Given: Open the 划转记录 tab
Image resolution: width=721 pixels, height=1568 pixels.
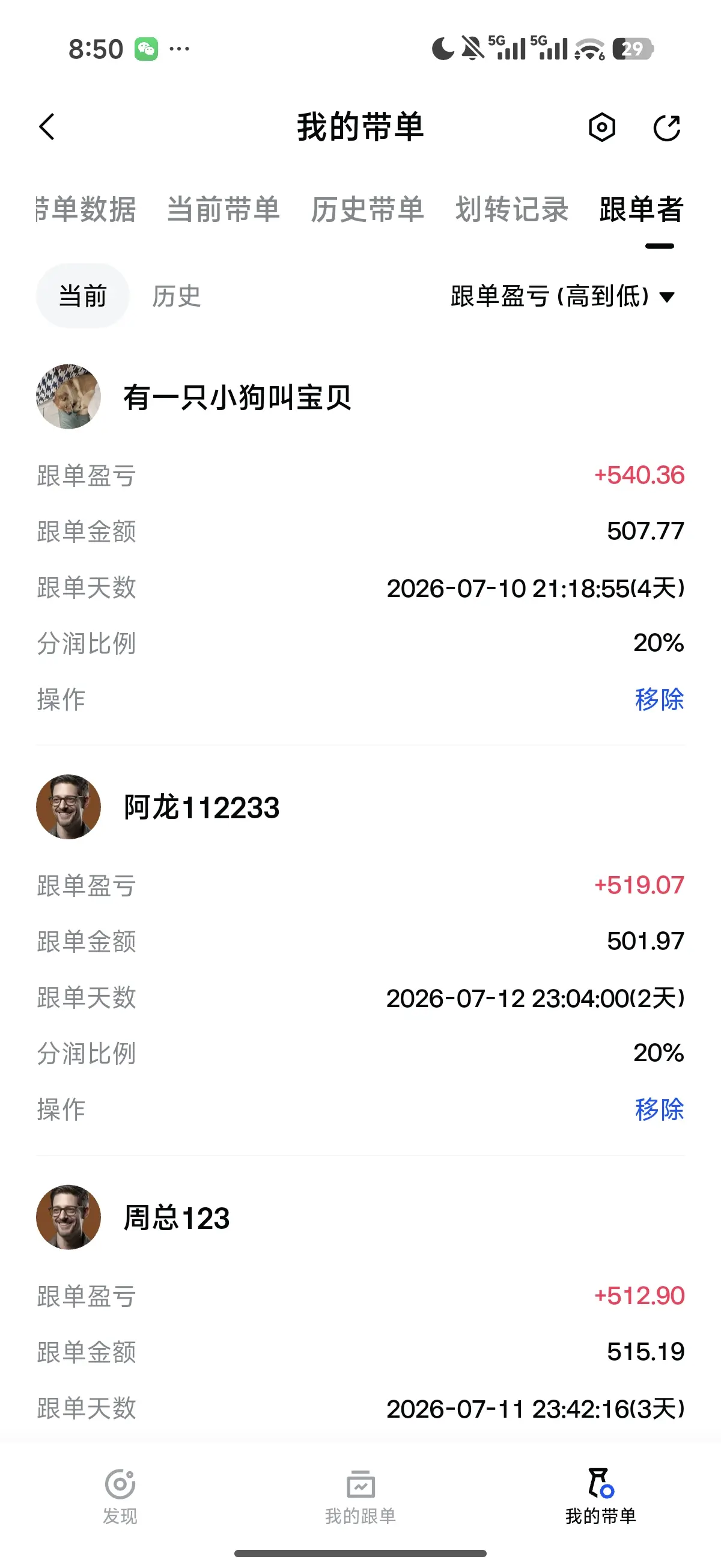Looking at the screenshot, I should tap(512, 209).
